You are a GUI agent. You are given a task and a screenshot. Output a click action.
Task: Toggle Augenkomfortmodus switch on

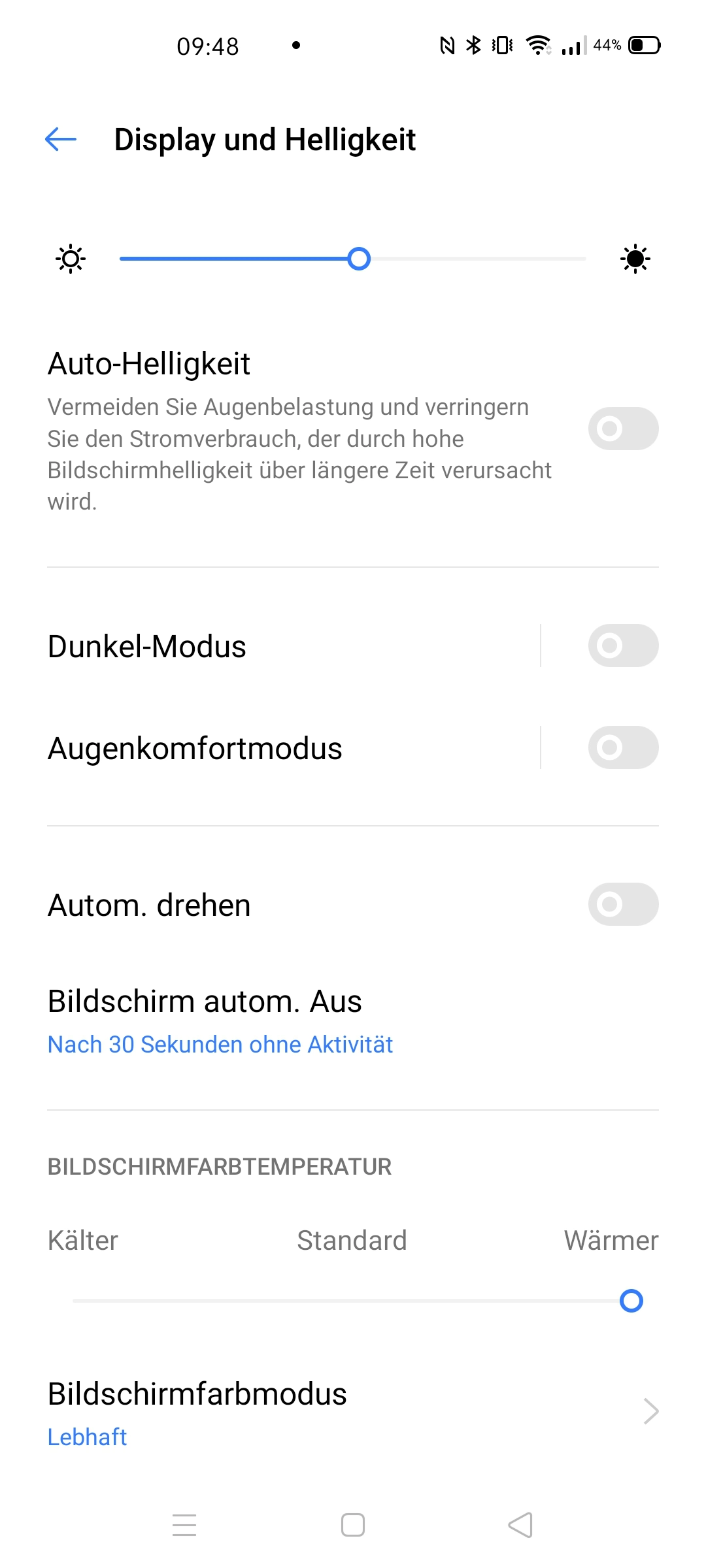[623, 747]
